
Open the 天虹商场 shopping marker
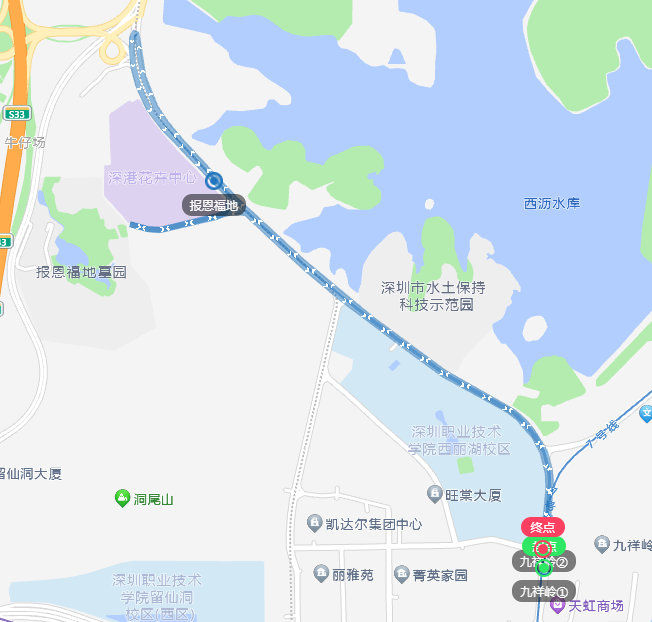click(557, 606)
